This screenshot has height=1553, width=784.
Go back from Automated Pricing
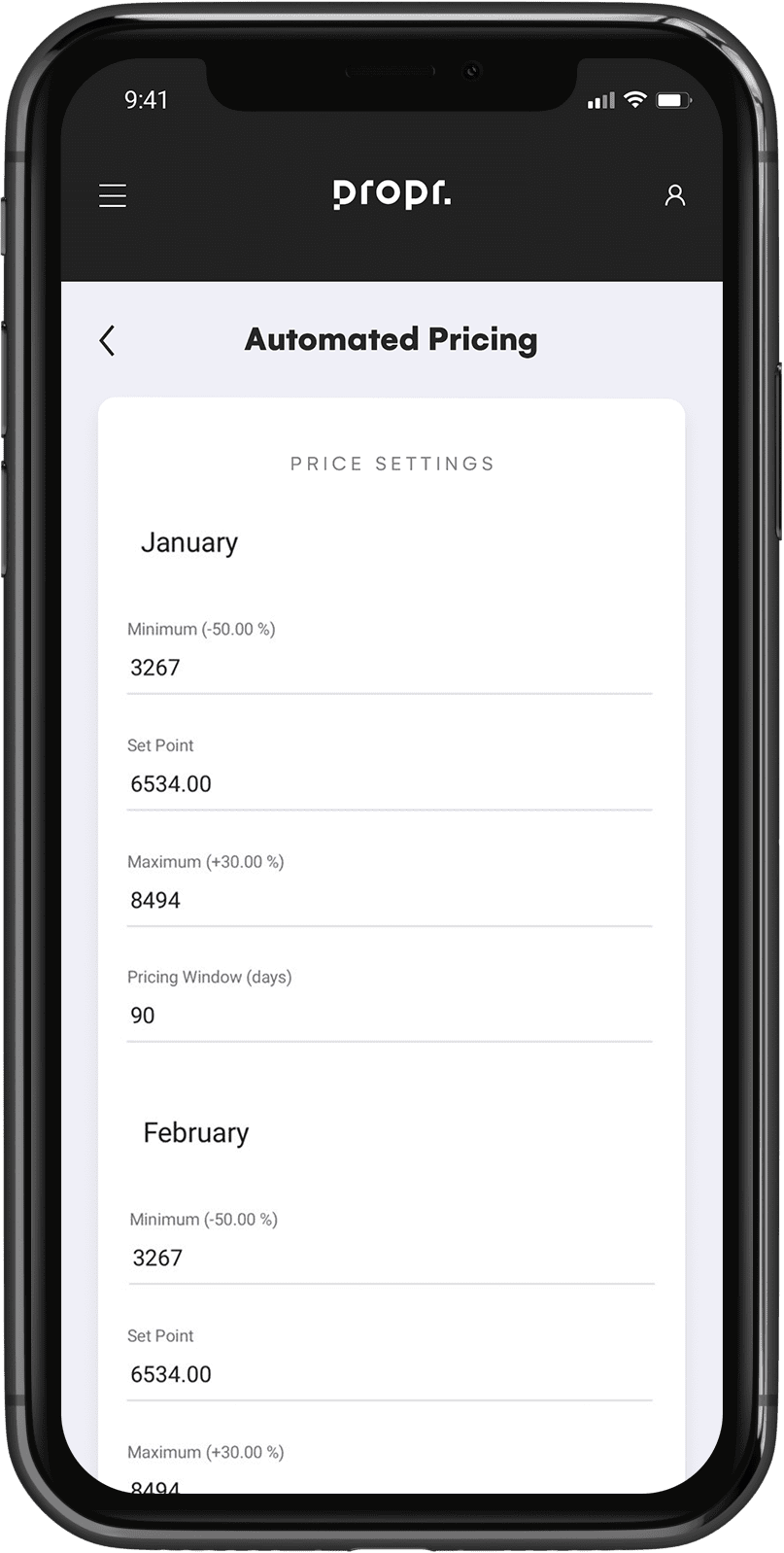point(108,340)
